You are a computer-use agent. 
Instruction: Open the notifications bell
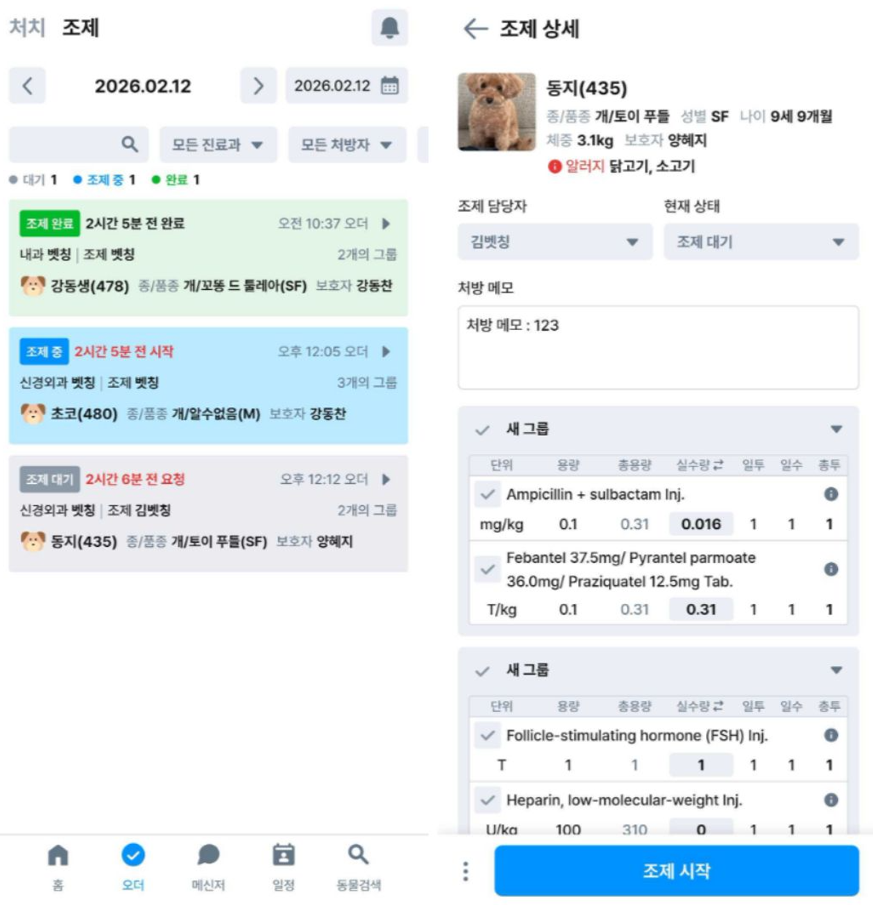pos(390,28)
